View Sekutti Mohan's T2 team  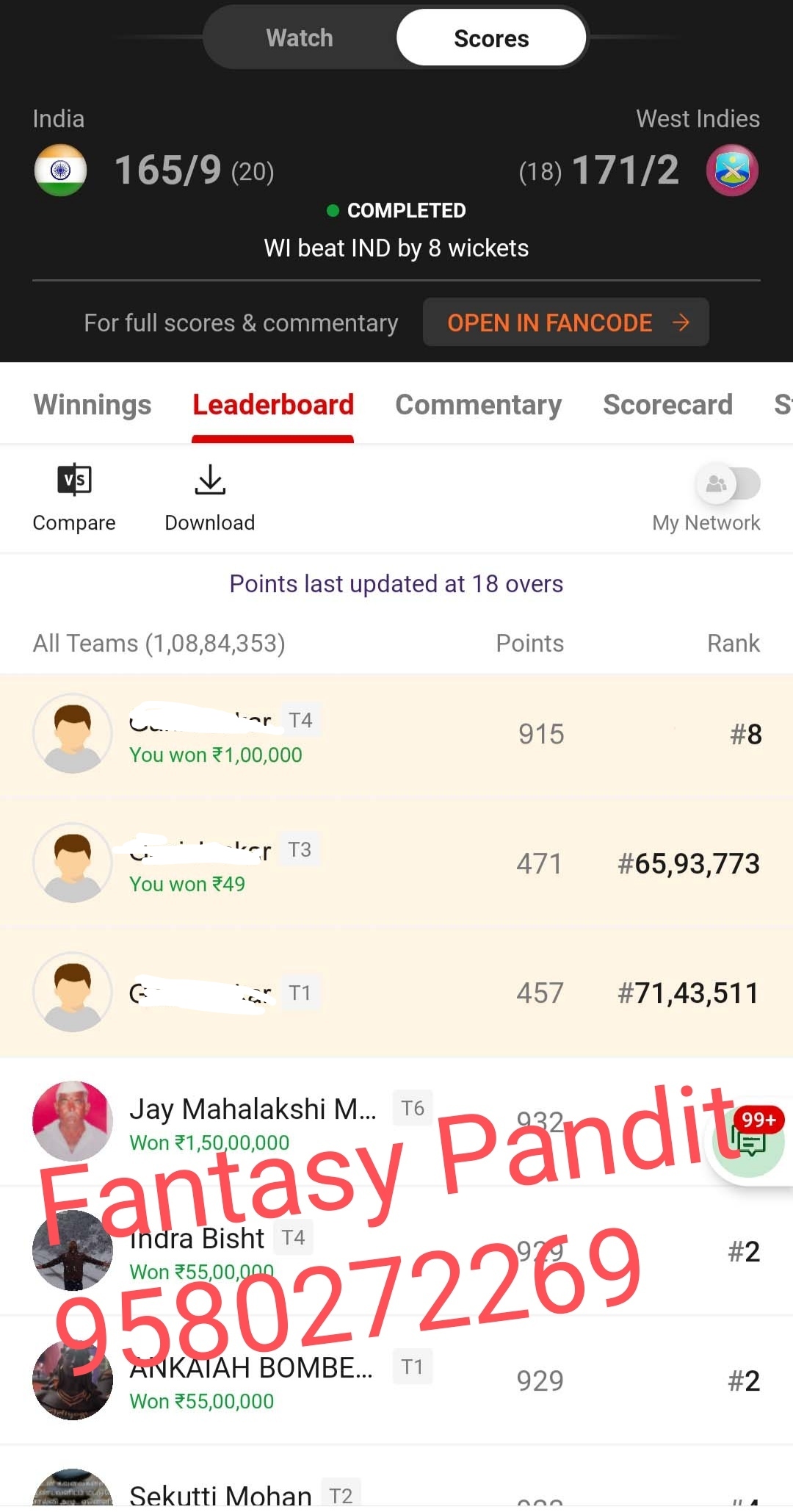(x=396, y=1480)
